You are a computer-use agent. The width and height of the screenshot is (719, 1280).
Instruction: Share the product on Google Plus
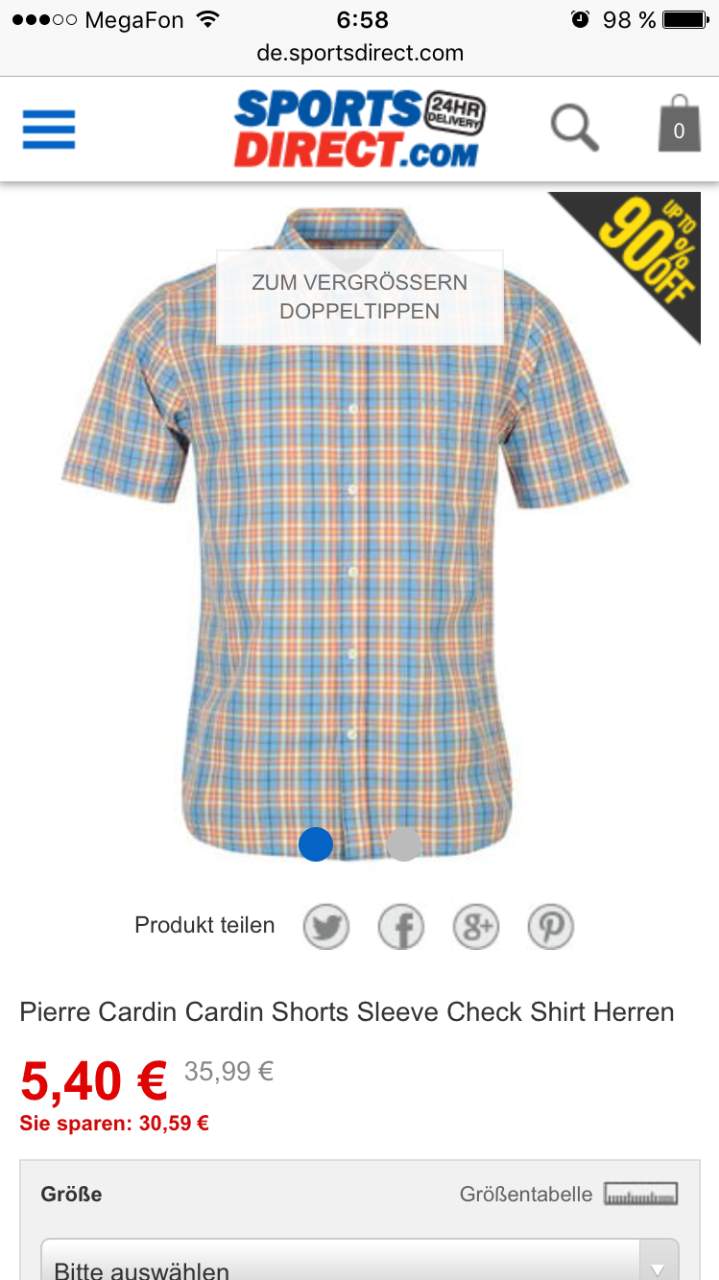[476, 926]
